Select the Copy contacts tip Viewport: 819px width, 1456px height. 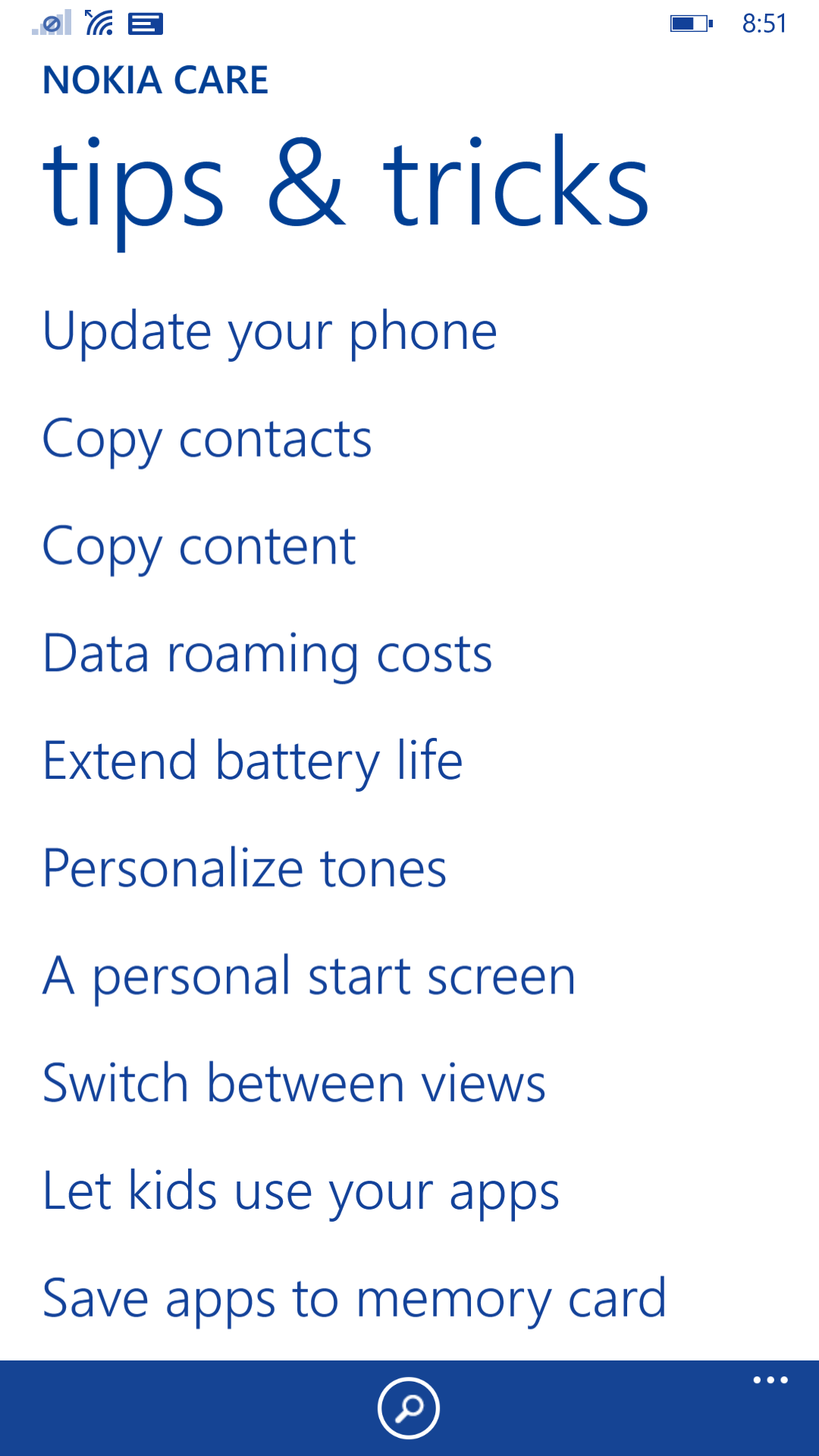207,439
